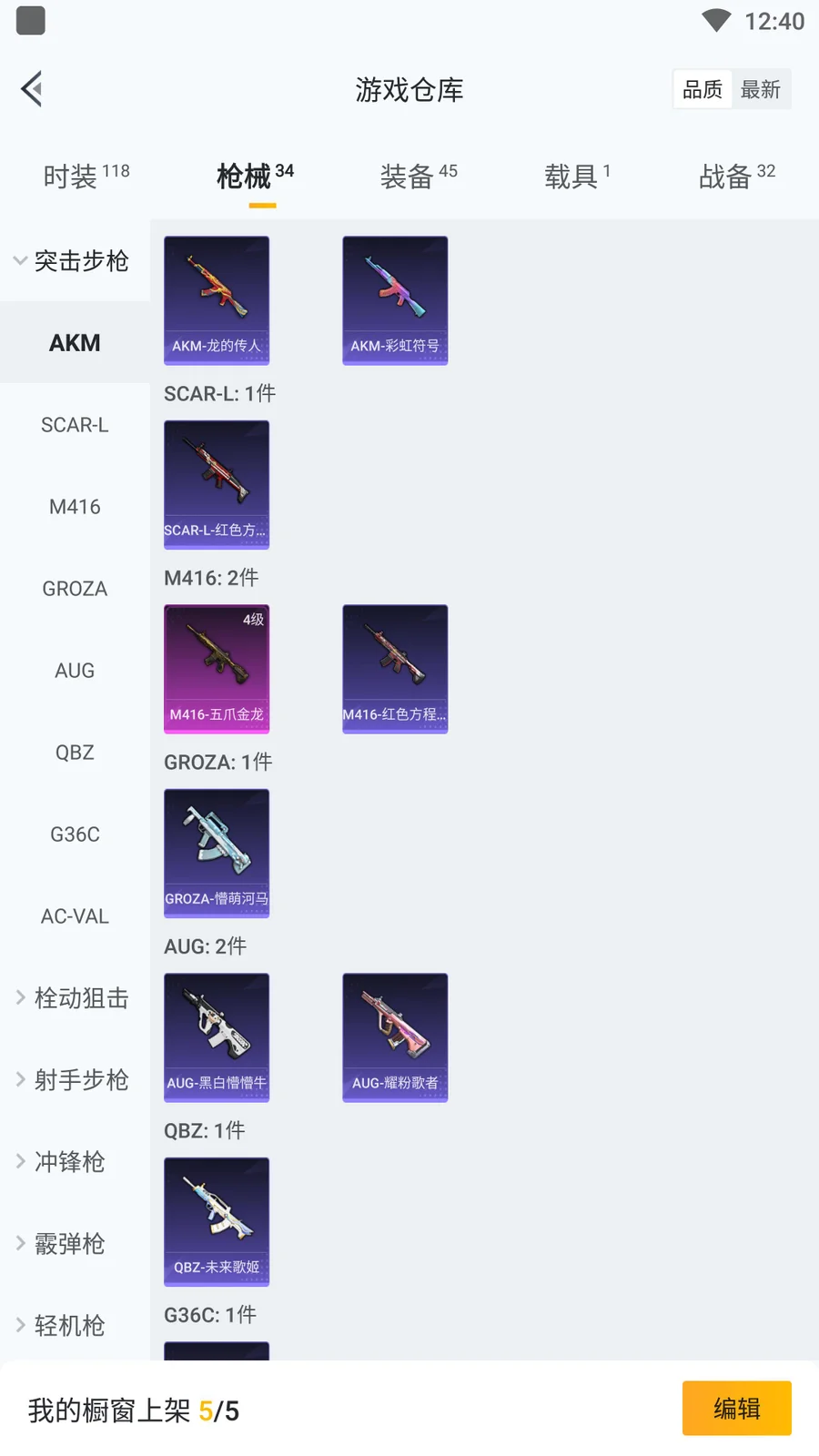819x1456 pixels.
Task: Open the GROZA-懵萌河马 skin
Action: click(x=217, y=853)
